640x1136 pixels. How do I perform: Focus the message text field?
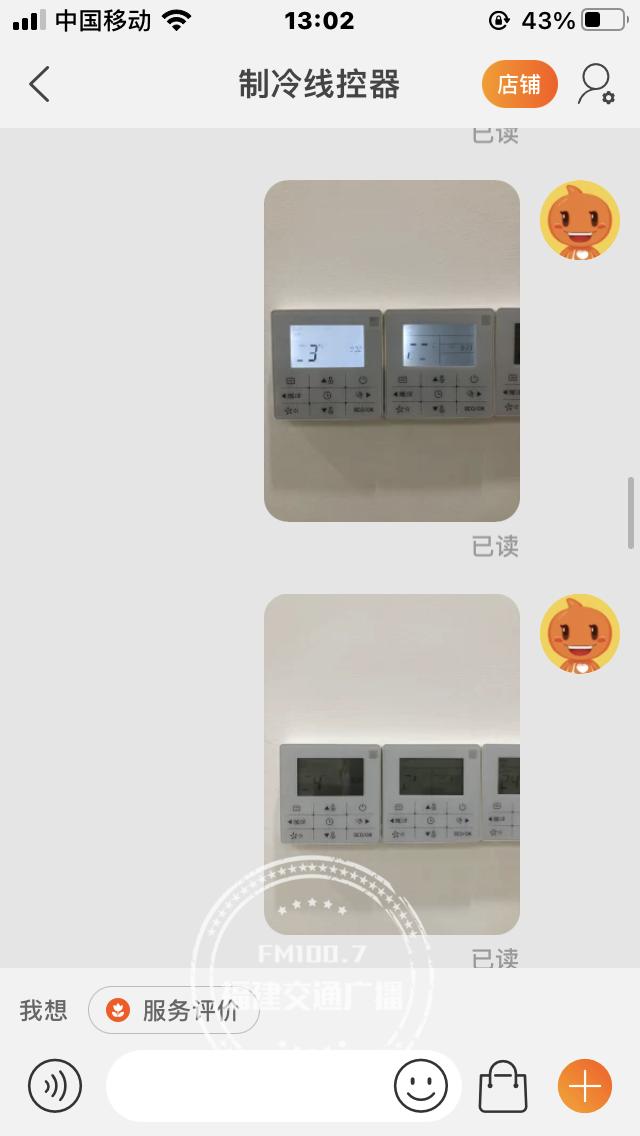point(249,1086)
